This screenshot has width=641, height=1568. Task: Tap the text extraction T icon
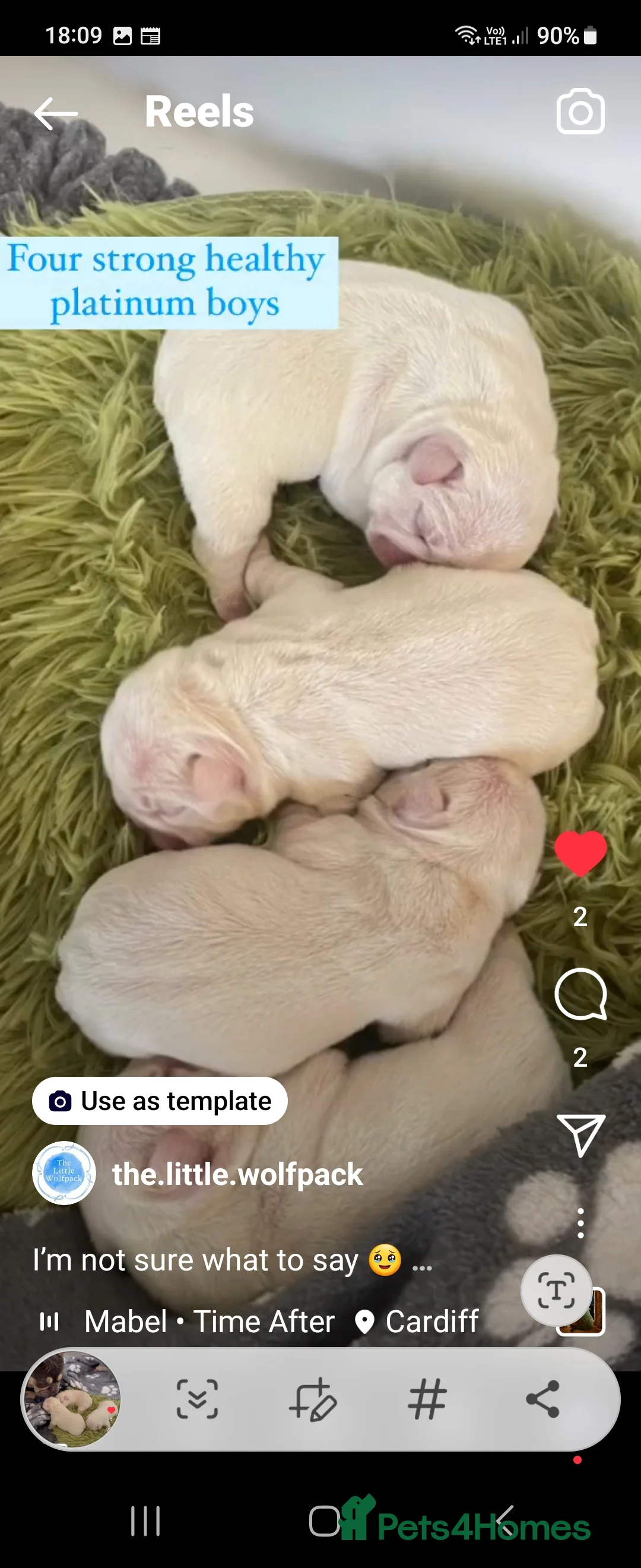point(556,1291)
